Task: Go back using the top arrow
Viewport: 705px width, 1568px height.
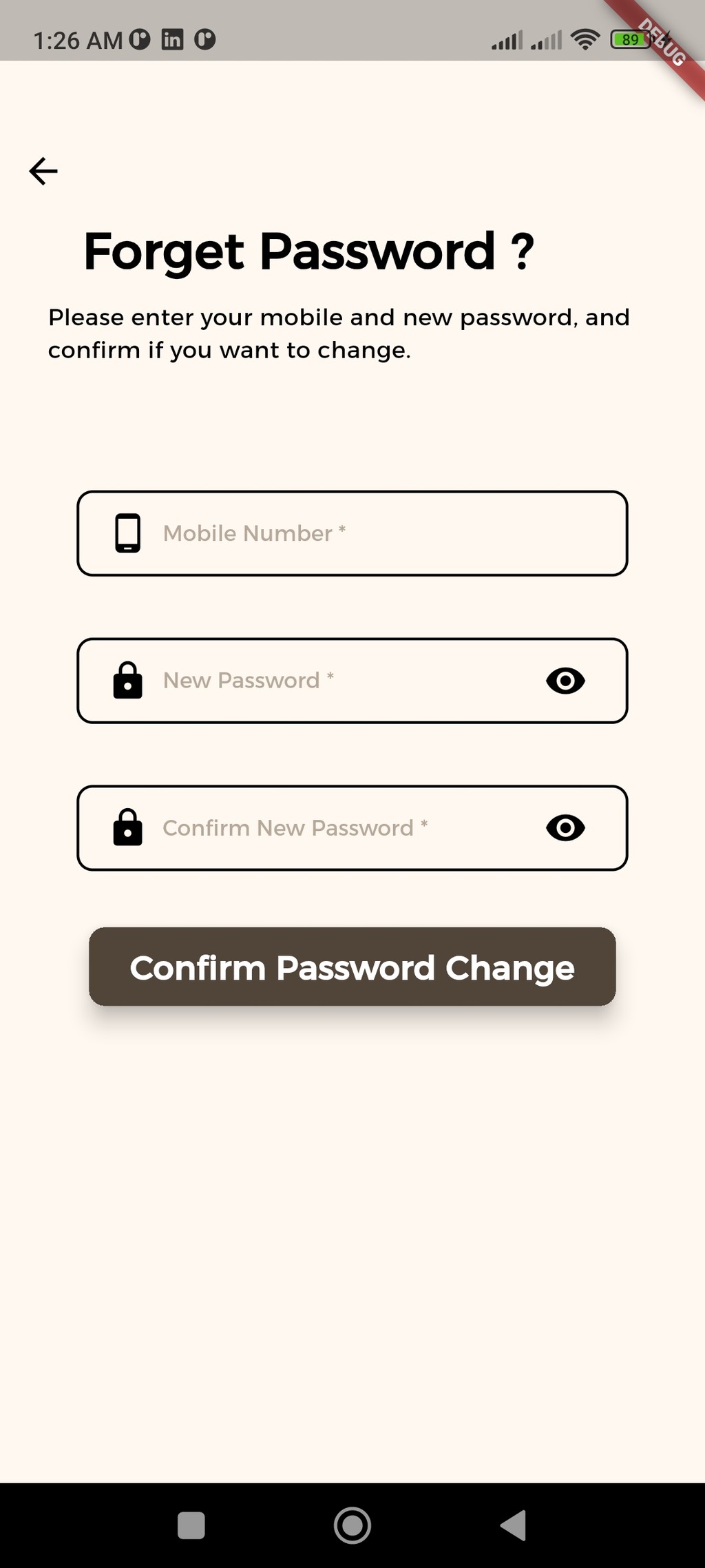Action: point(43,171)
